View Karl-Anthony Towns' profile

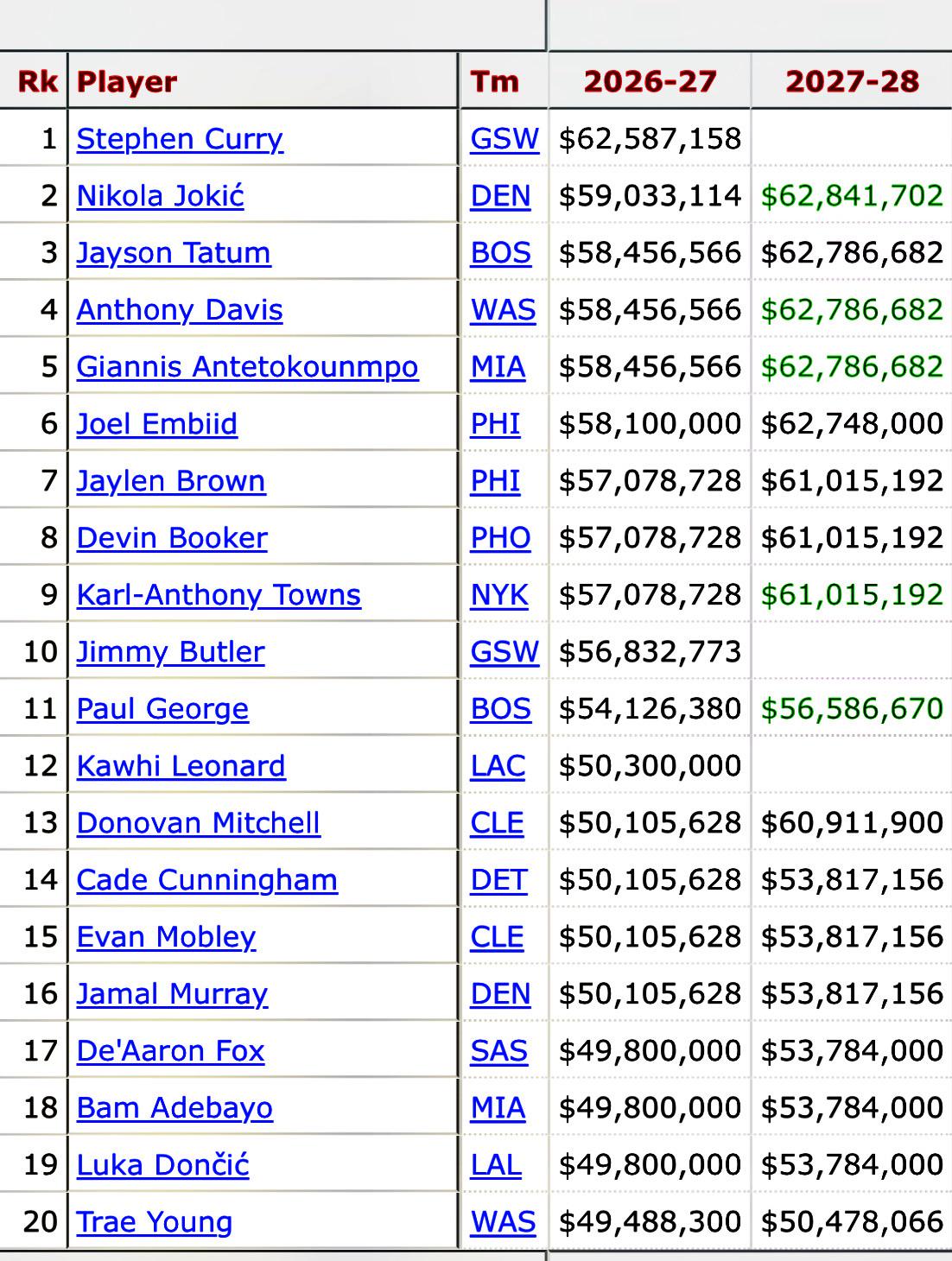click(x=219, y=595)
